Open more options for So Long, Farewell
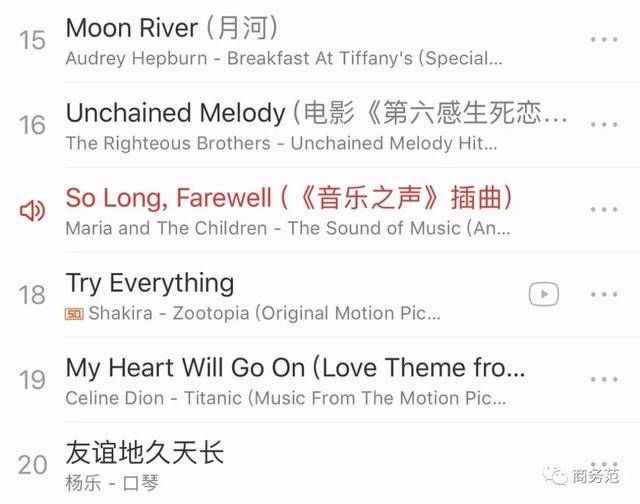The height and width of the screenshot is (504, 640). tap(604, 210)
